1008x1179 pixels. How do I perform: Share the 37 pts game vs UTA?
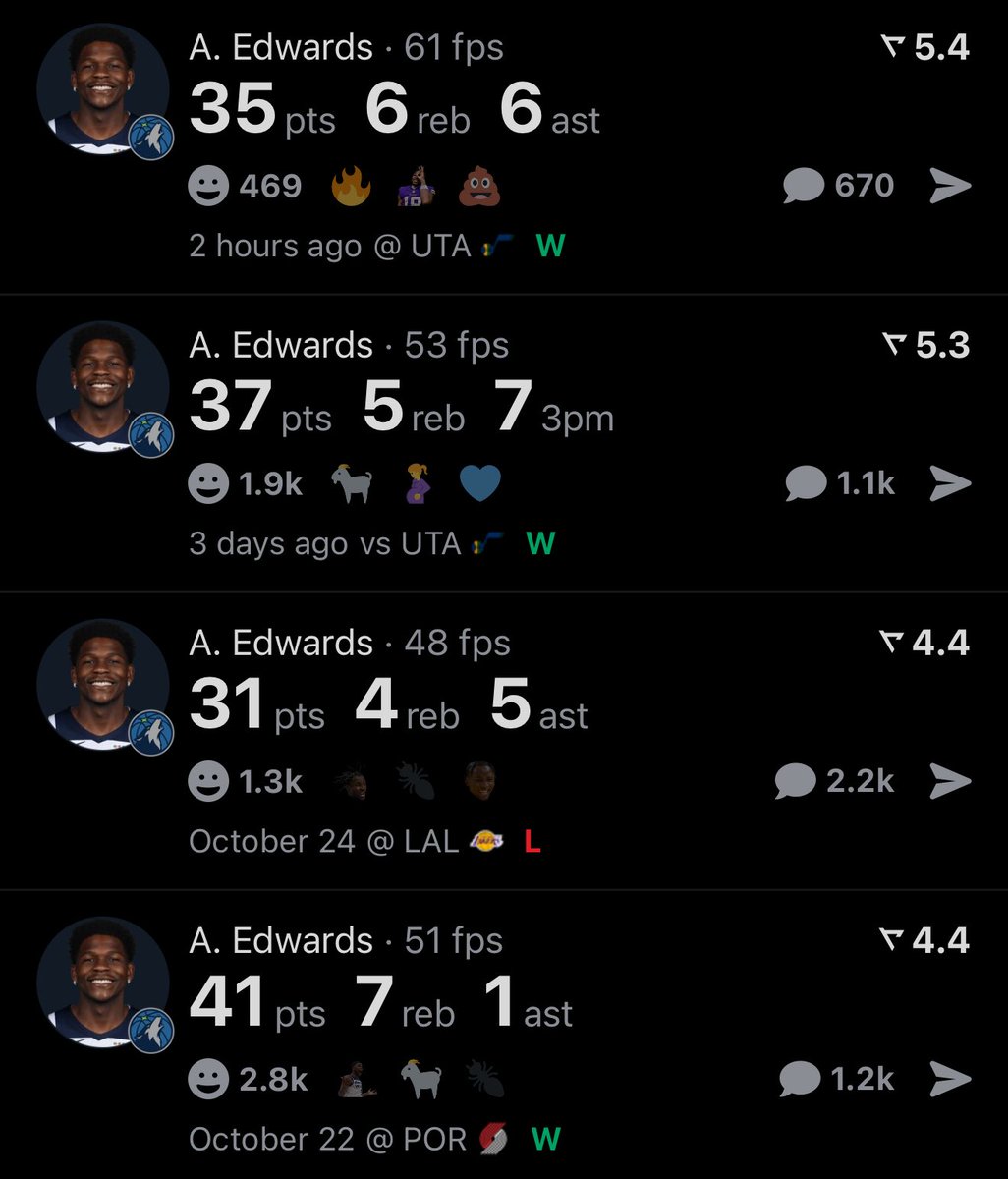(950, 483)
